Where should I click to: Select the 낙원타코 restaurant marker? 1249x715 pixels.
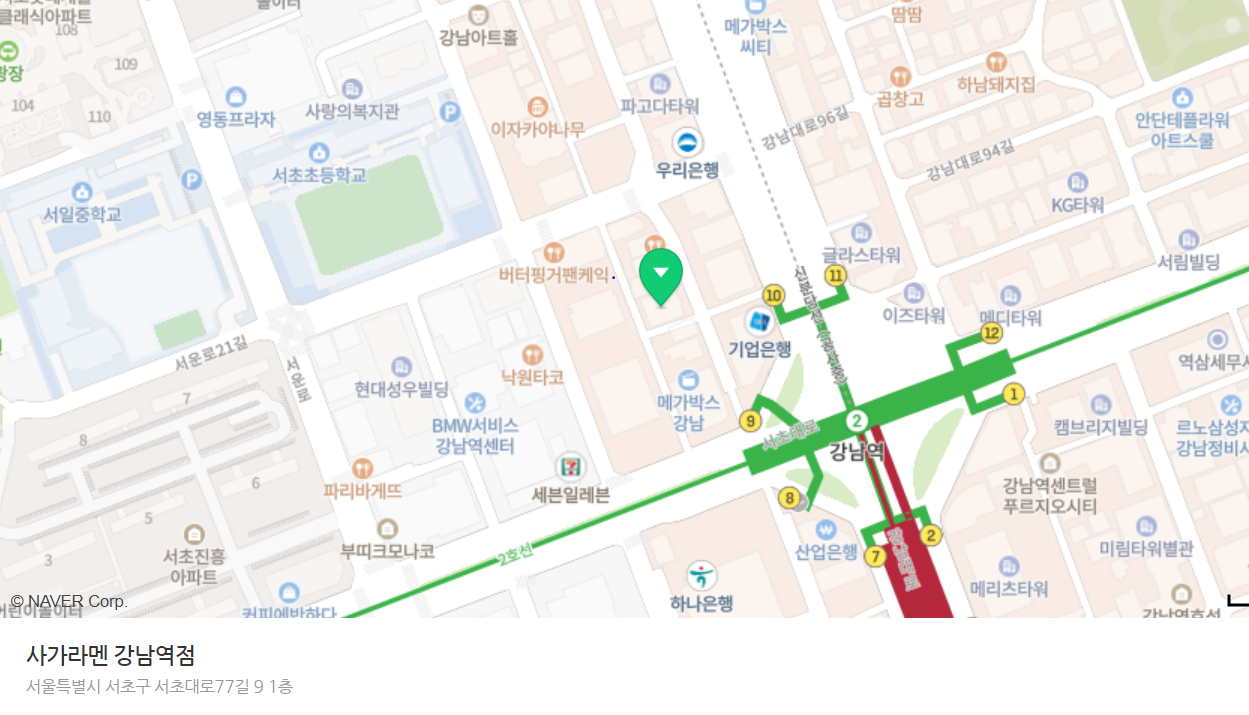[533, 355]
